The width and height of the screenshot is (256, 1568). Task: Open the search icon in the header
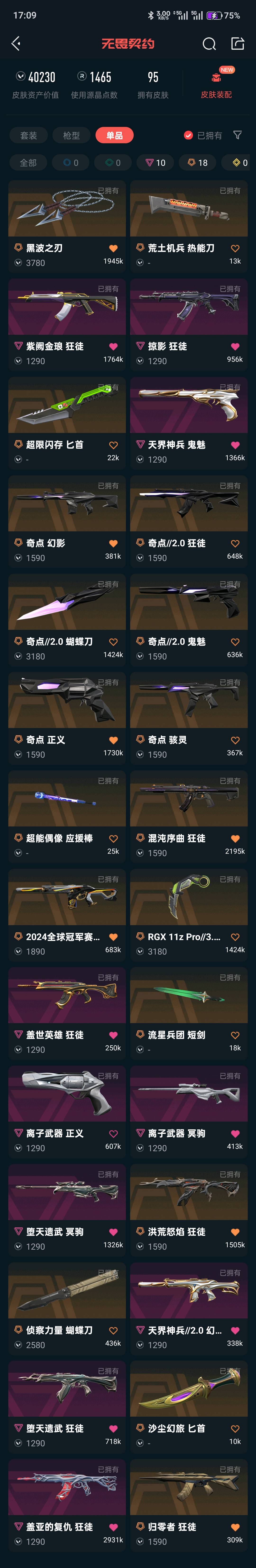pyautogui.click(x=209, y=43)
